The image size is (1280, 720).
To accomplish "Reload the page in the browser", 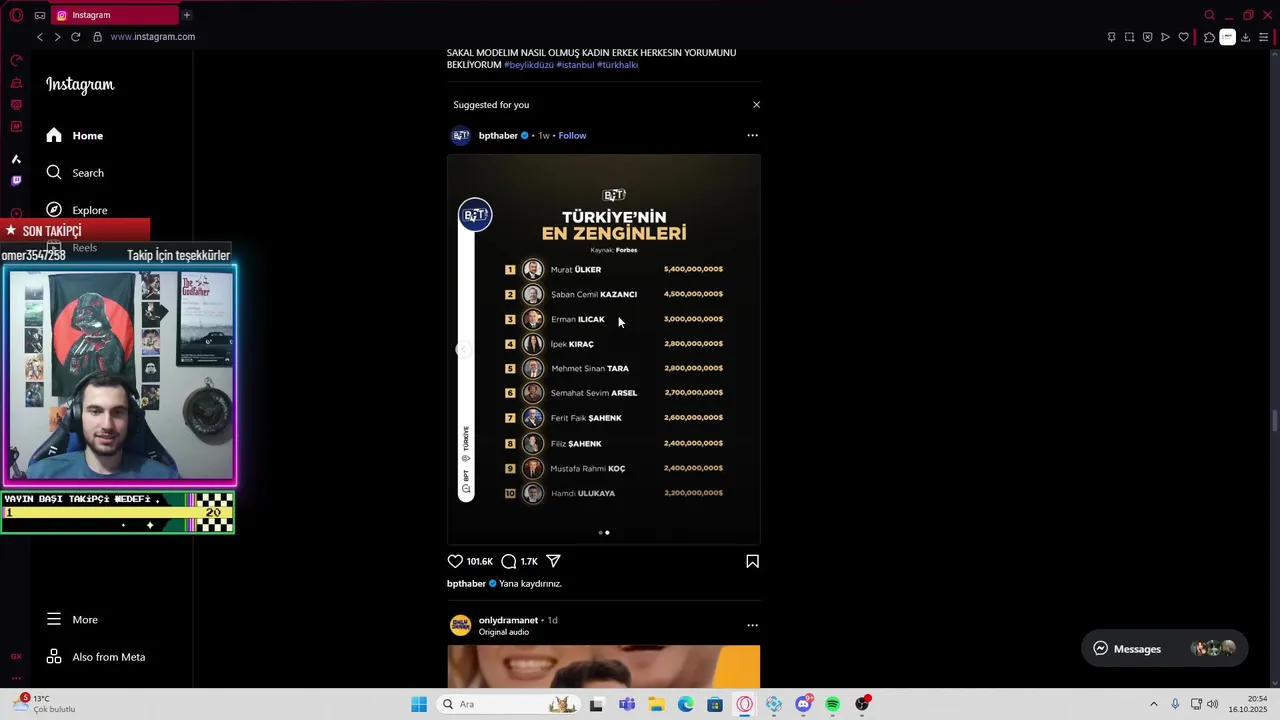I will click(75, 37).
